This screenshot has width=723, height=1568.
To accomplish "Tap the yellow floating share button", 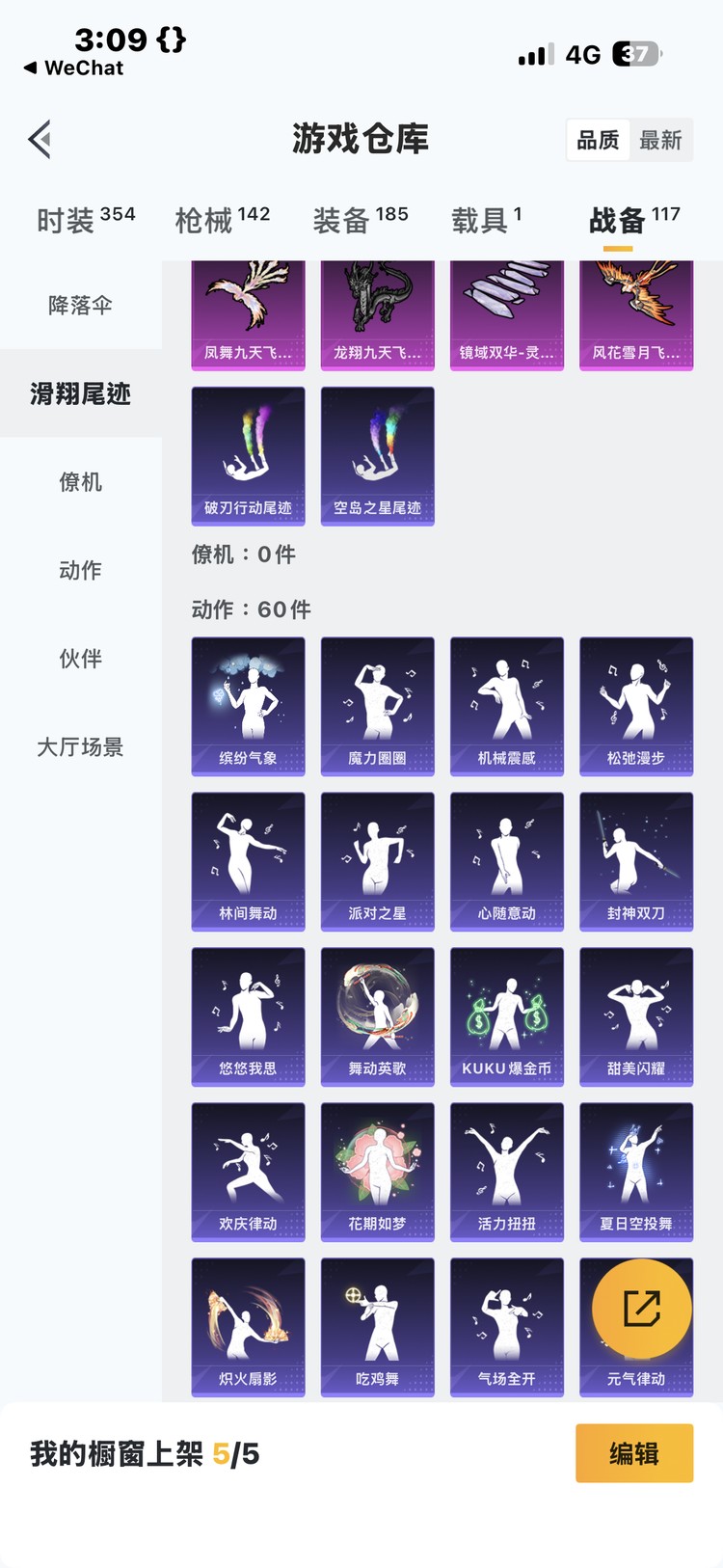I will (x=641, y=1309).
